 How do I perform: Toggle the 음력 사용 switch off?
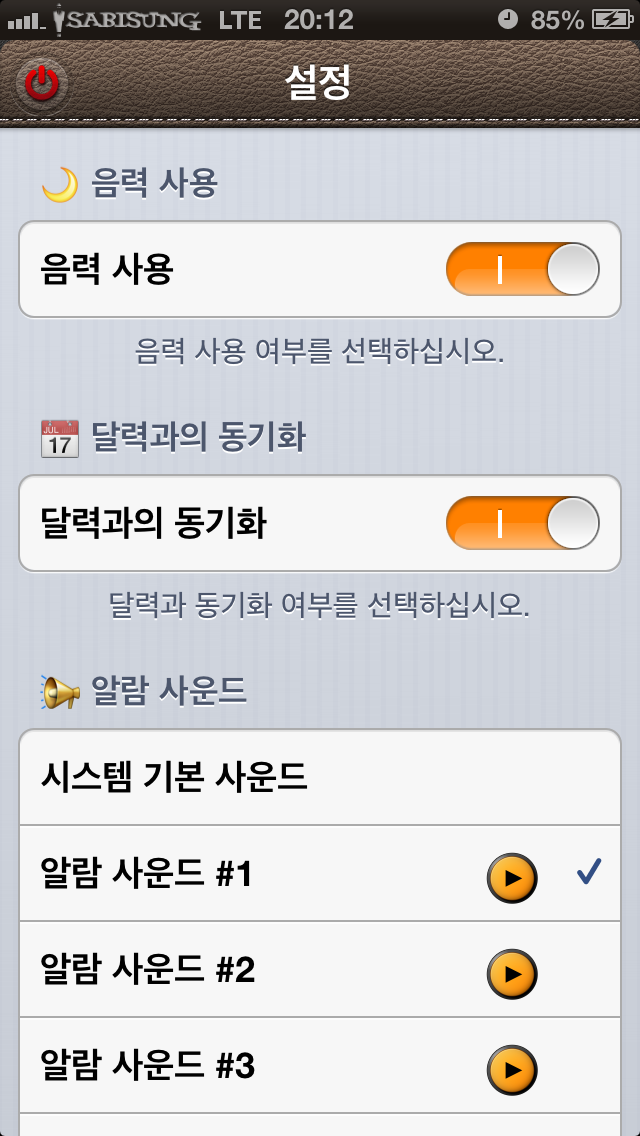coord(522,270)
